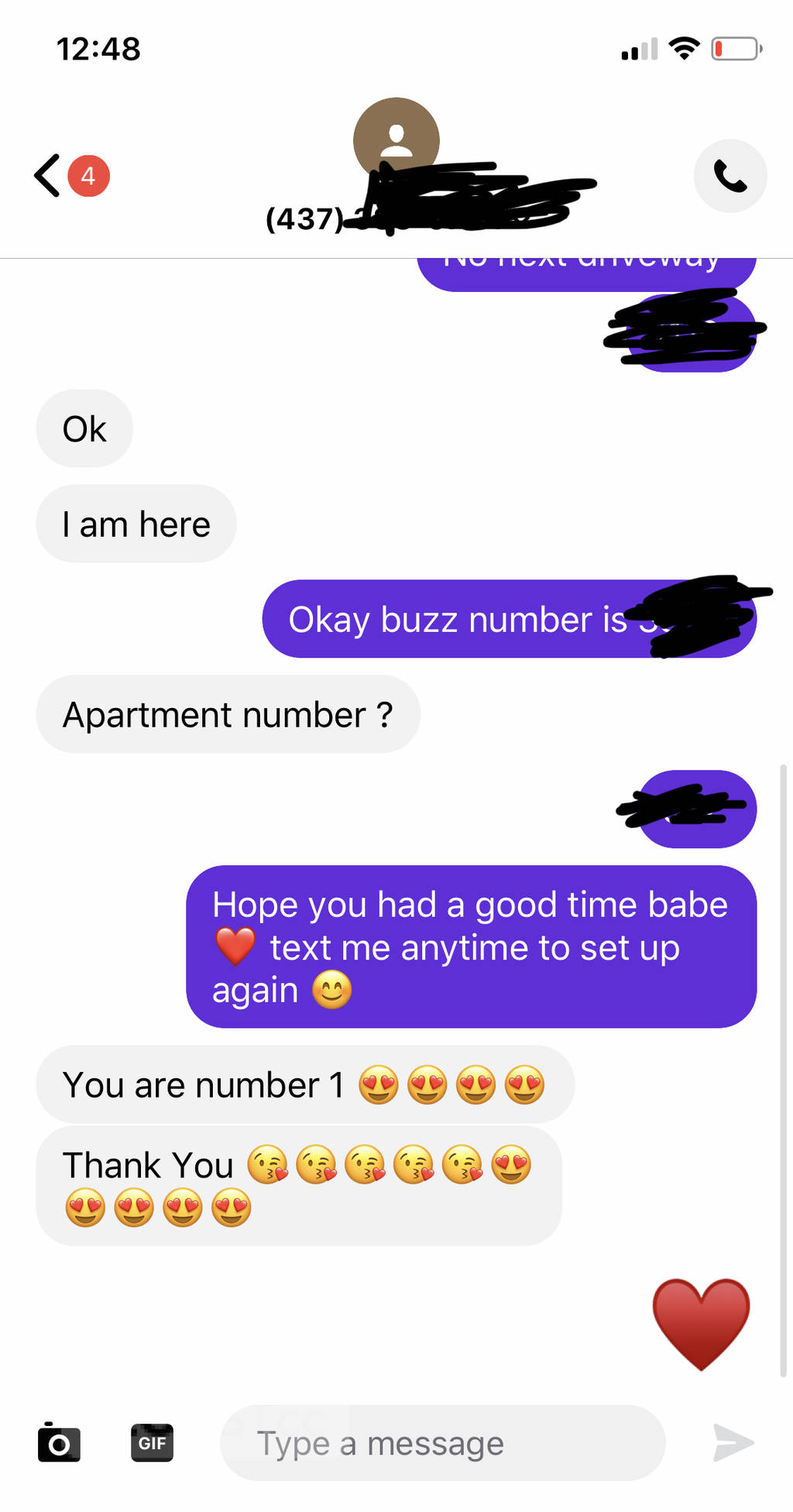Image resolution: width=793 pixels, height=1512 pixels.
Task: Go back to the conversations list
Action: point(48,176)
